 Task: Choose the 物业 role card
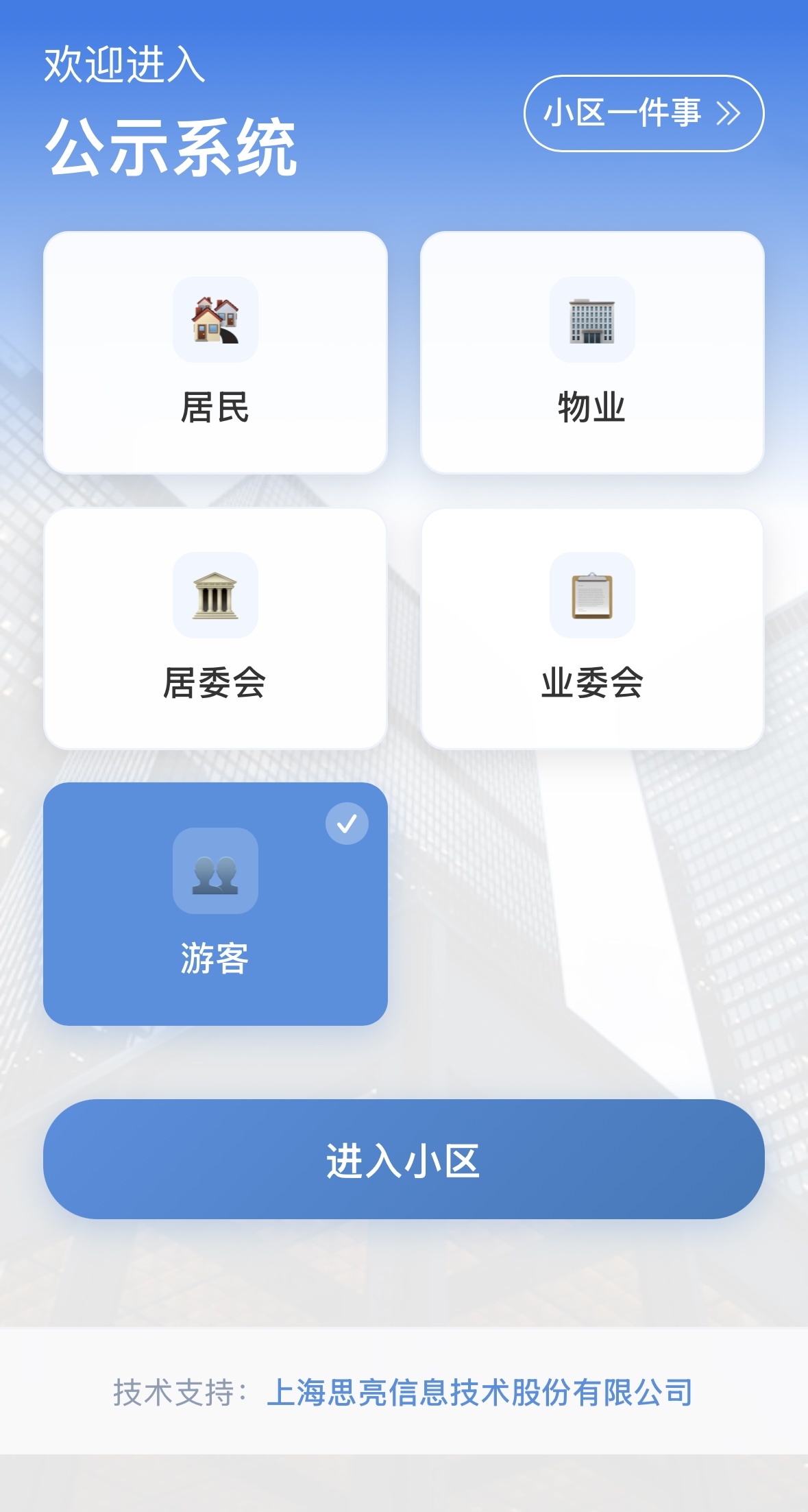click(x=592, y=352)
